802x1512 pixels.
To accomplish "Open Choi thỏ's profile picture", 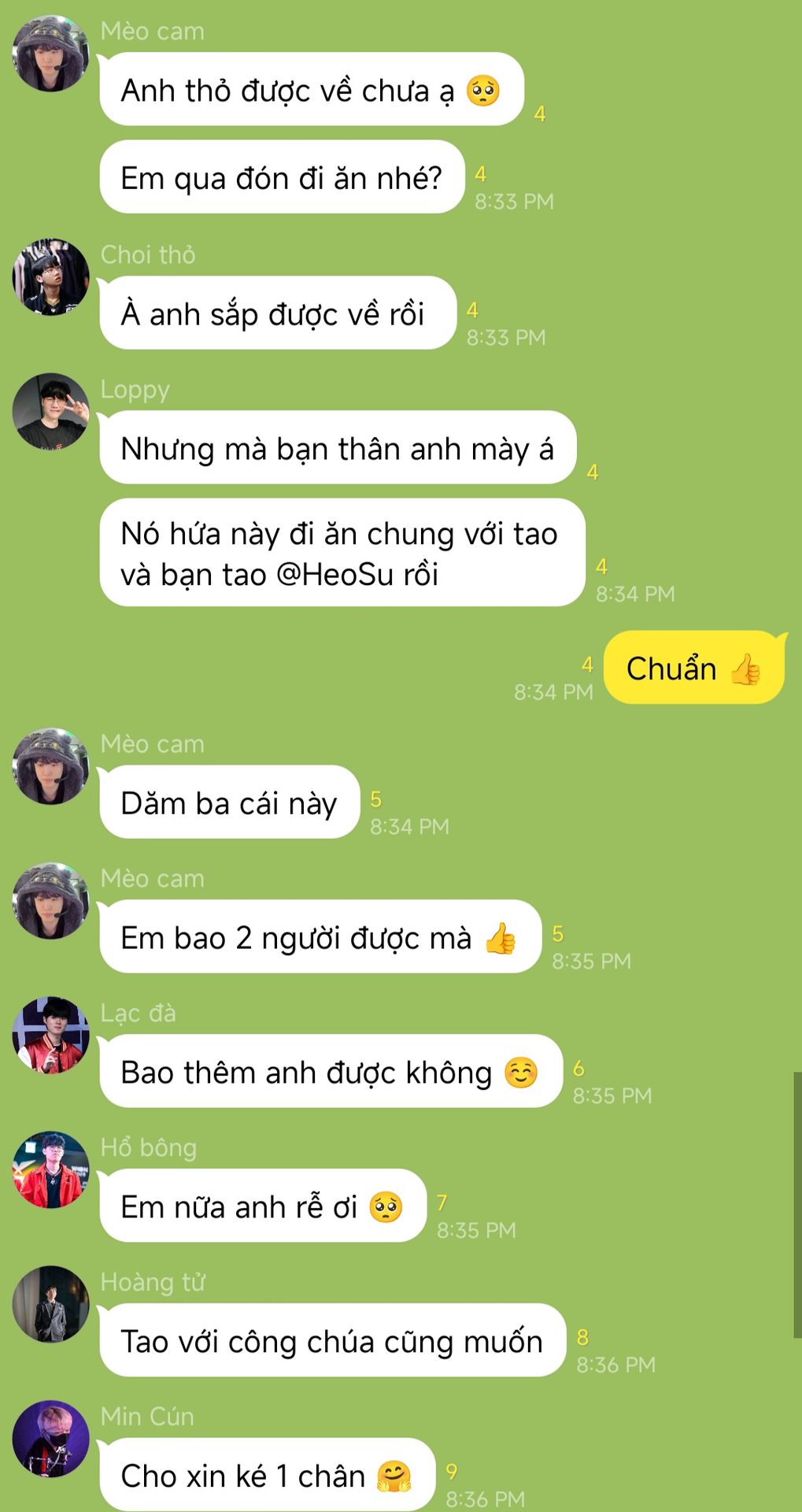I will tap(50, 277).
